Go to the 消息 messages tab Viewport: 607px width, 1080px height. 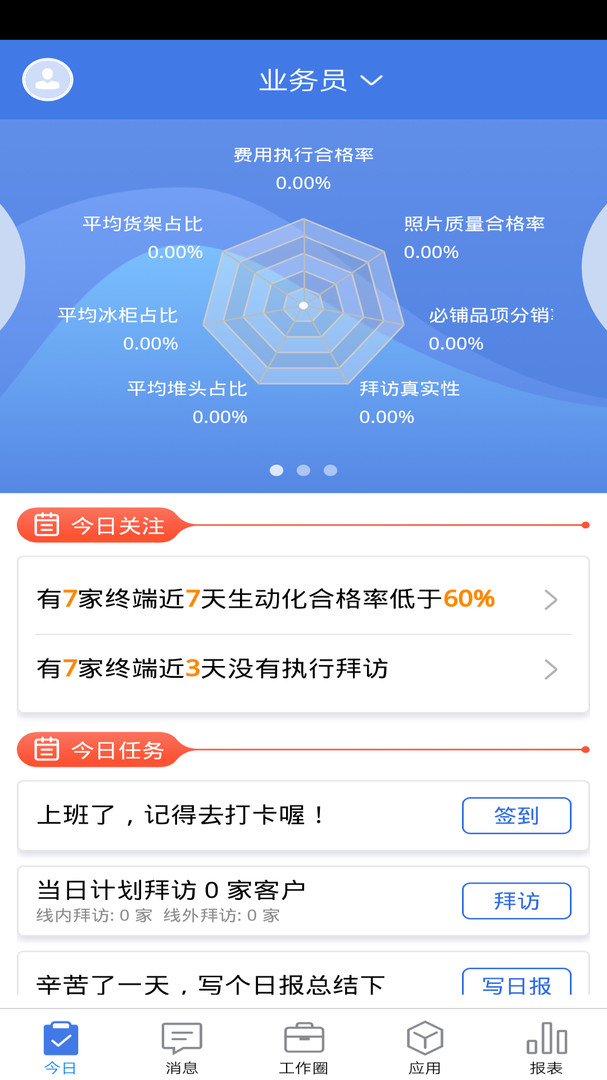182,1047
